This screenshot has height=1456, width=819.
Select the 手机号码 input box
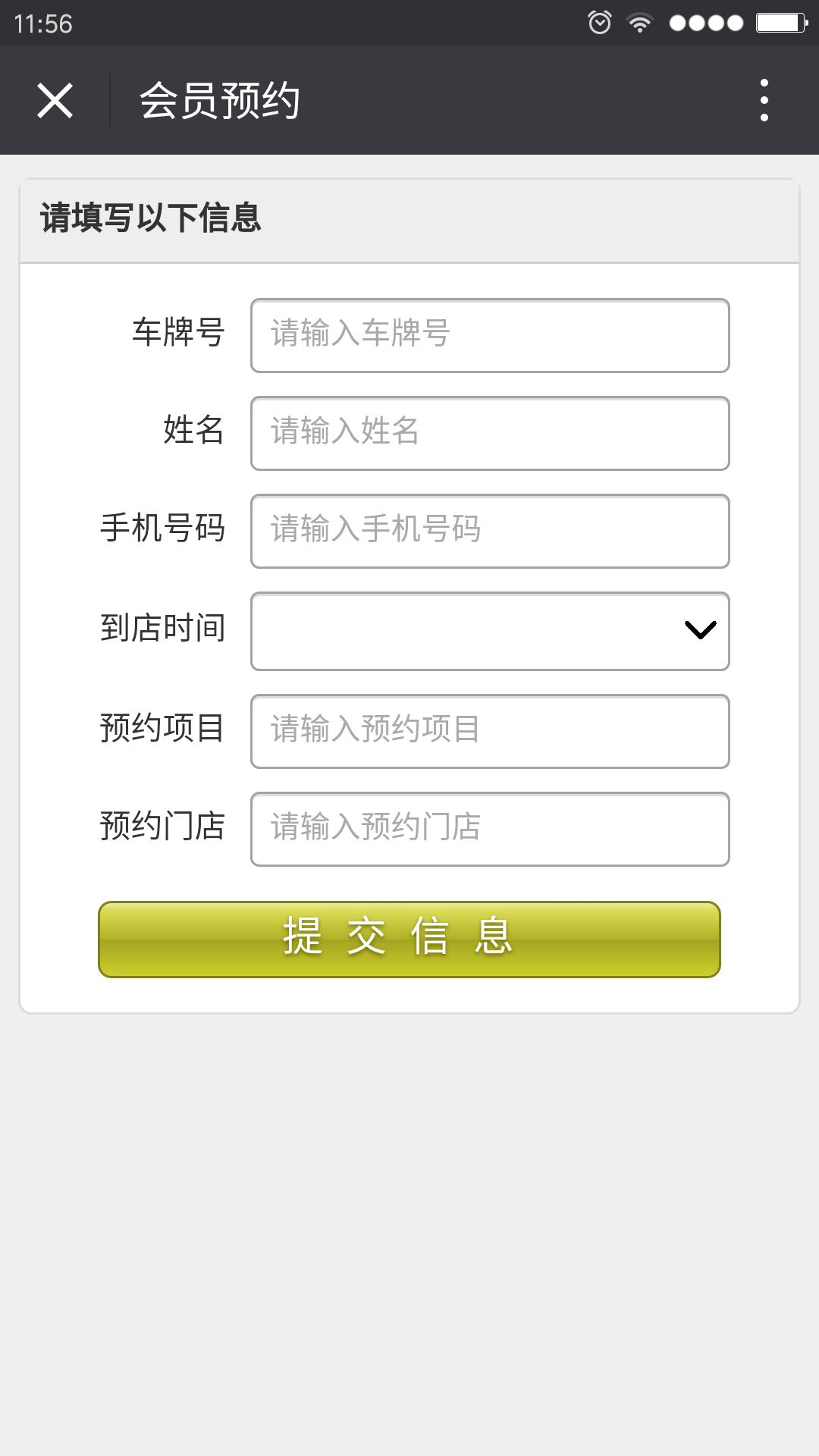click(x=490, y=531)
